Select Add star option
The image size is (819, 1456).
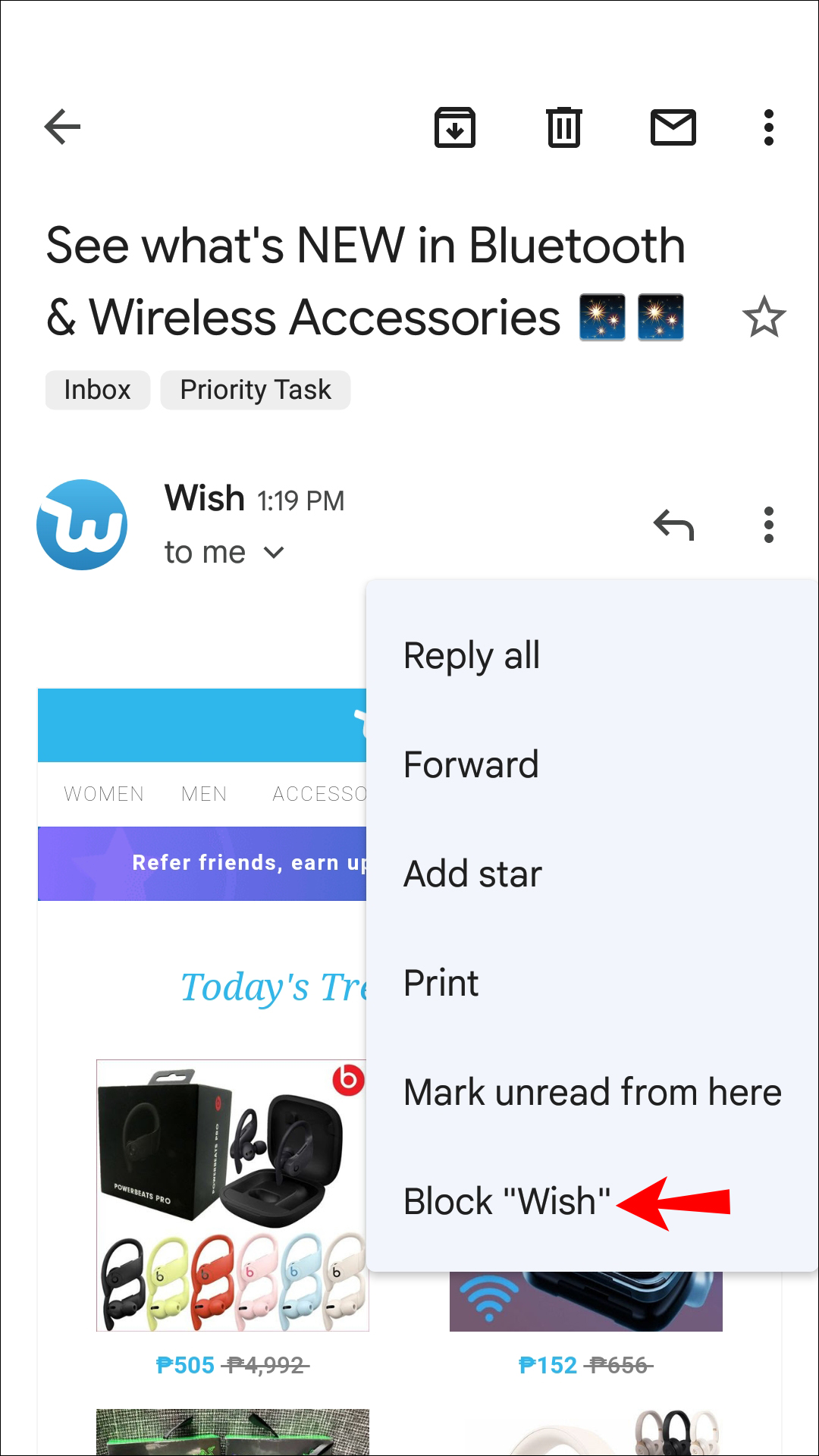(472, 874)
